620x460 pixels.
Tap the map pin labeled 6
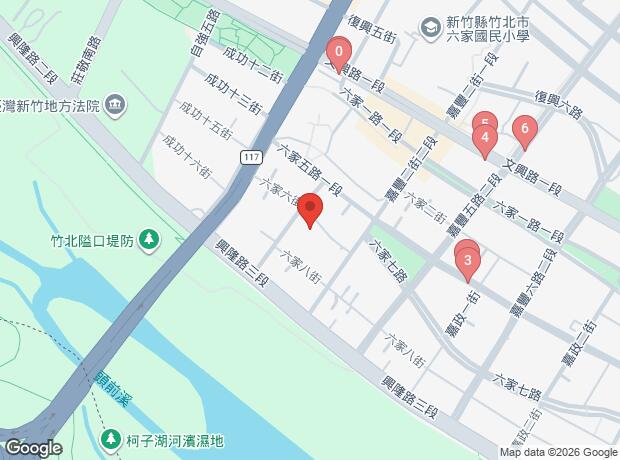coord(523,129)
